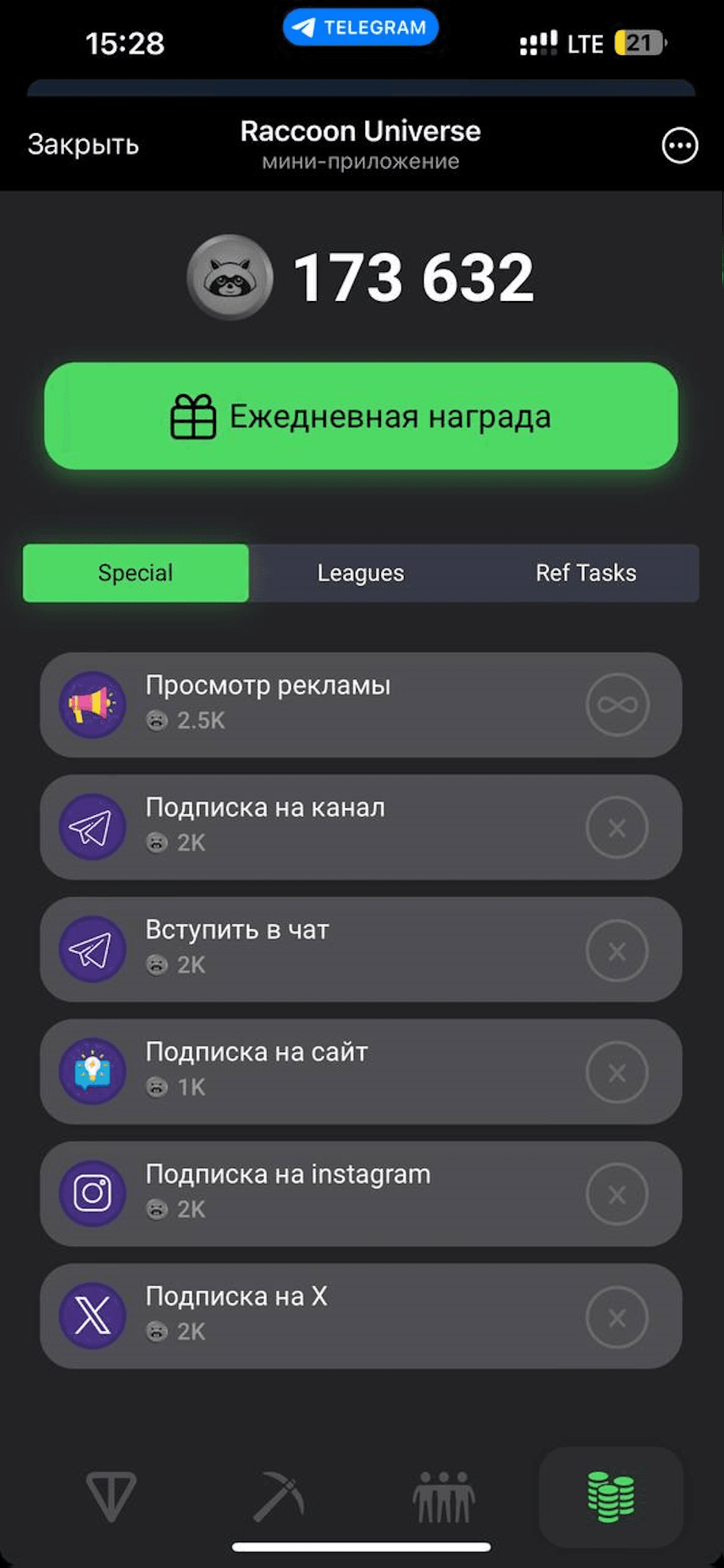Screen dimensions: 724x1568
Task: Open the Вступить в чат task
Action: [x=360, y=949]
